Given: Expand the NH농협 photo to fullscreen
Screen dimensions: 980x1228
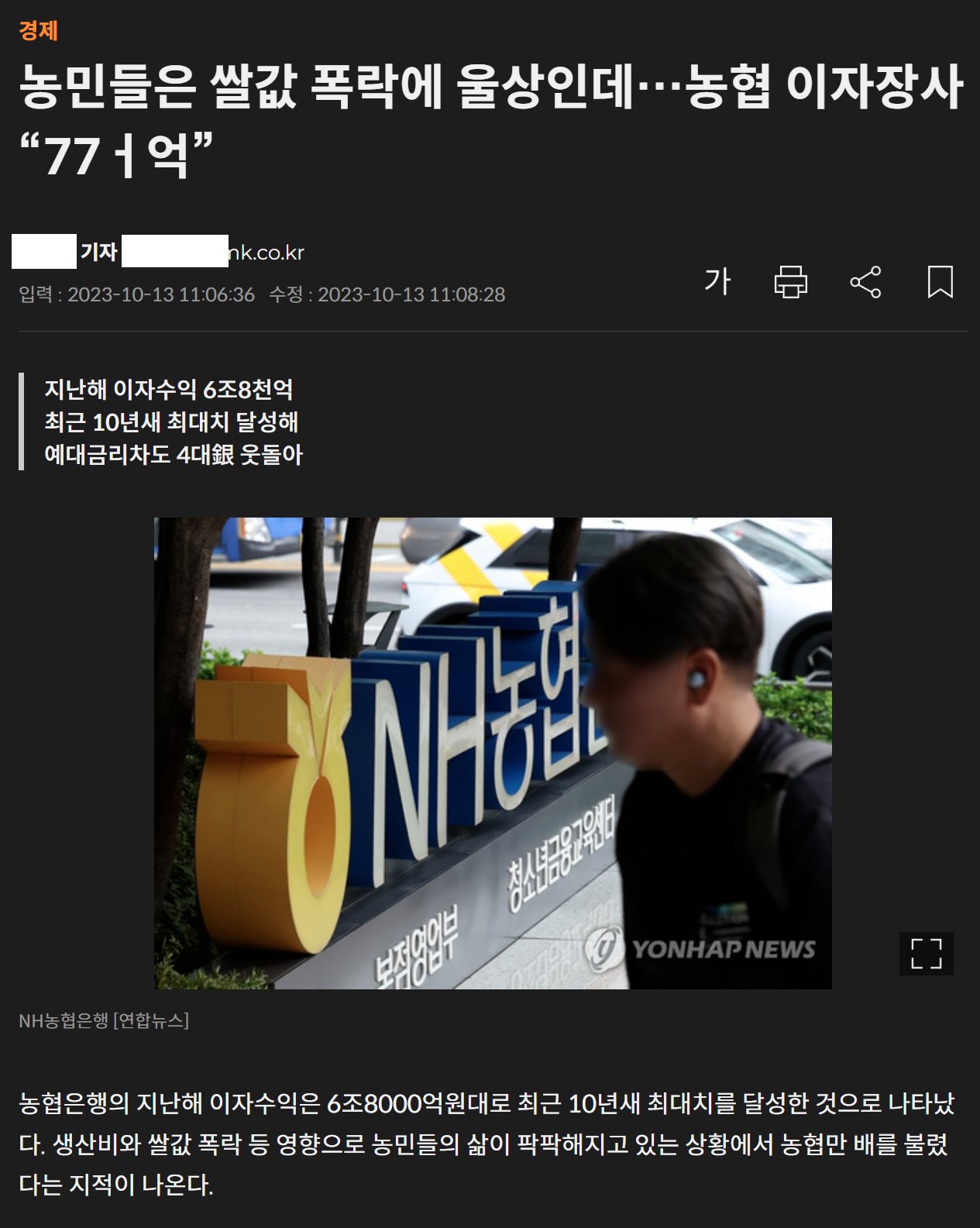Looking at the screenshot, I should coord(926,953).
